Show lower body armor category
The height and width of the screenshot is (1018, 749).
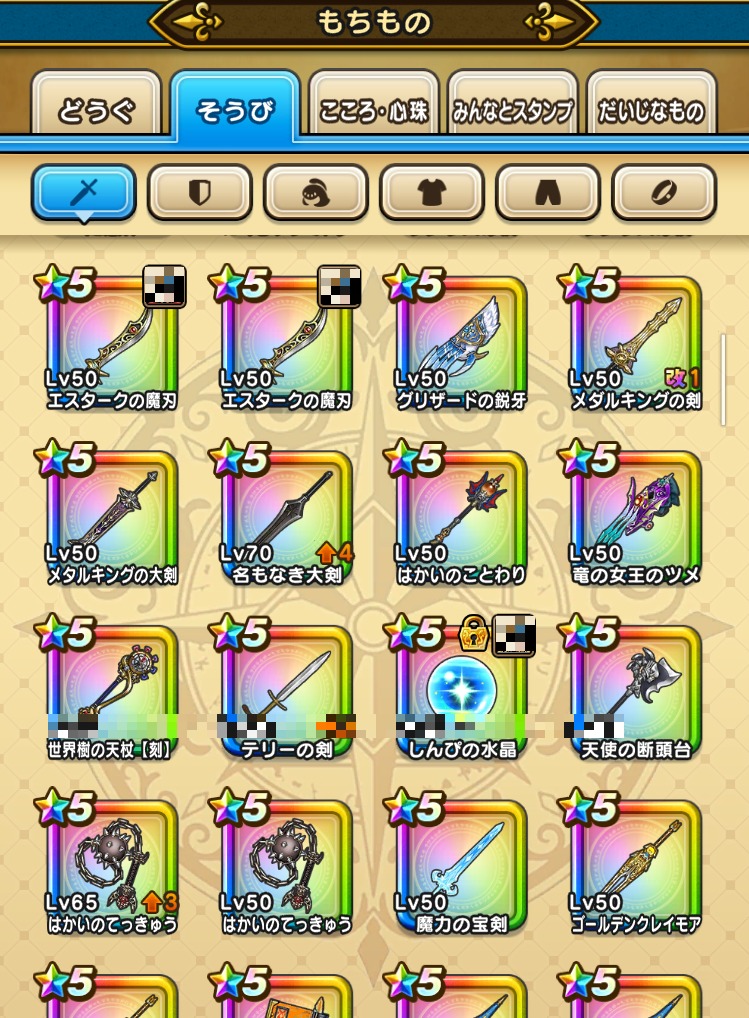(547, 192)
